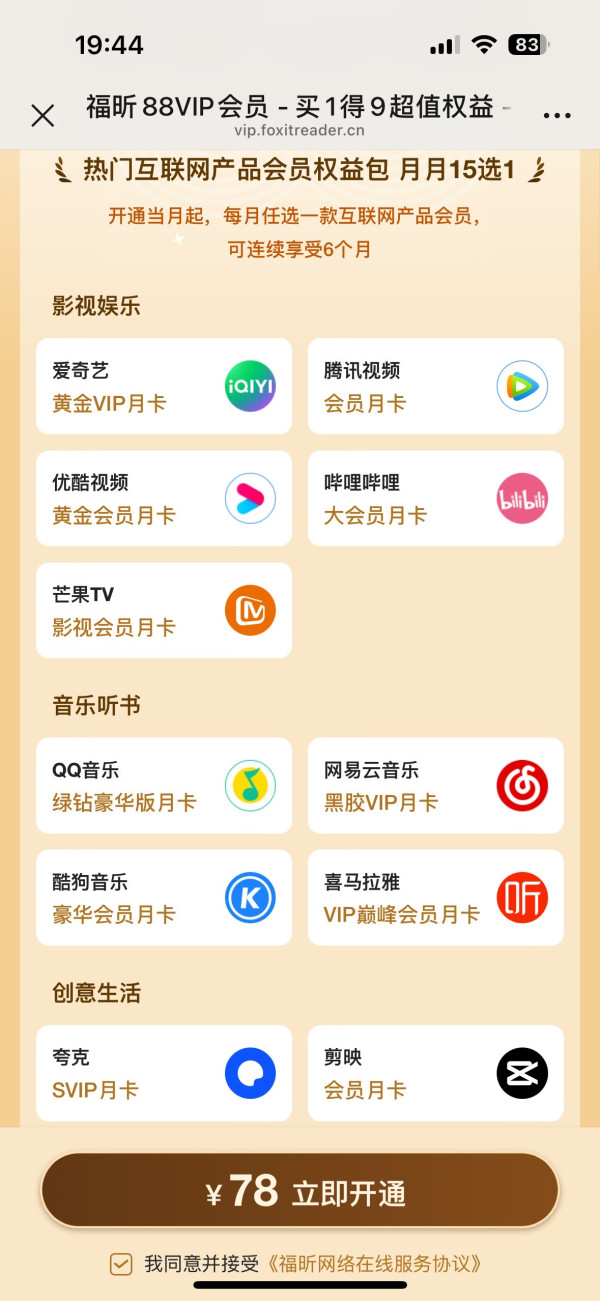Pick the 优酷视频 黄金会员月卡 card

point(164,498)
